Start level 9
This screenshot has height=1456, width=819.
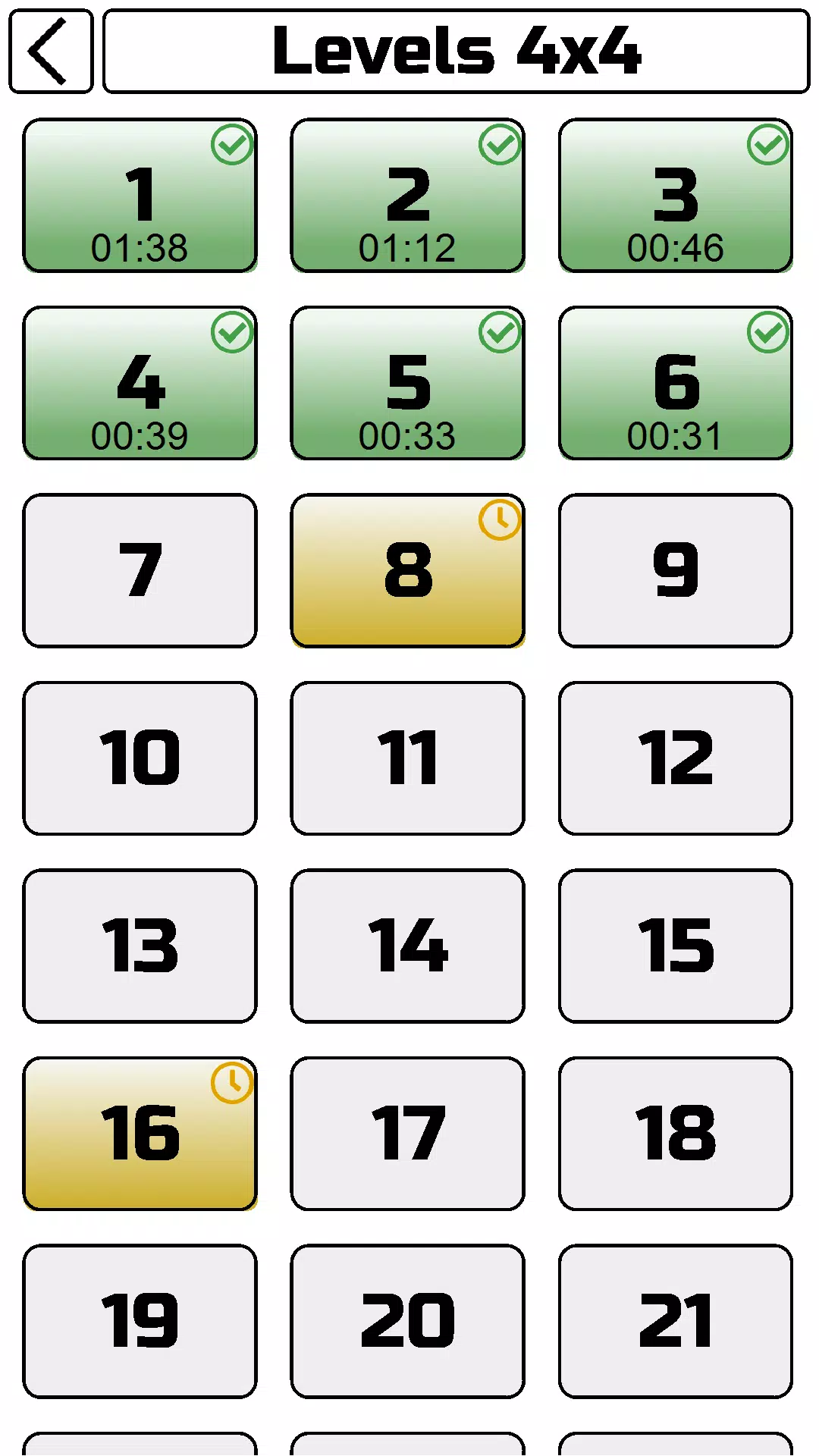675,570
